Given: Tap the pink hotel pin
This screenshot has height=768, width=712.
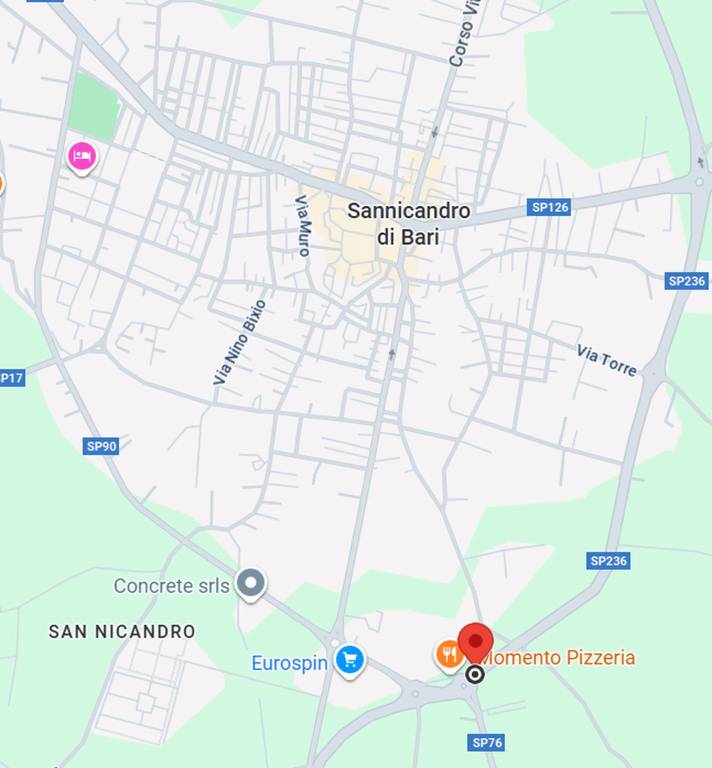Looking at the screenshot, I should coord(82,157).
